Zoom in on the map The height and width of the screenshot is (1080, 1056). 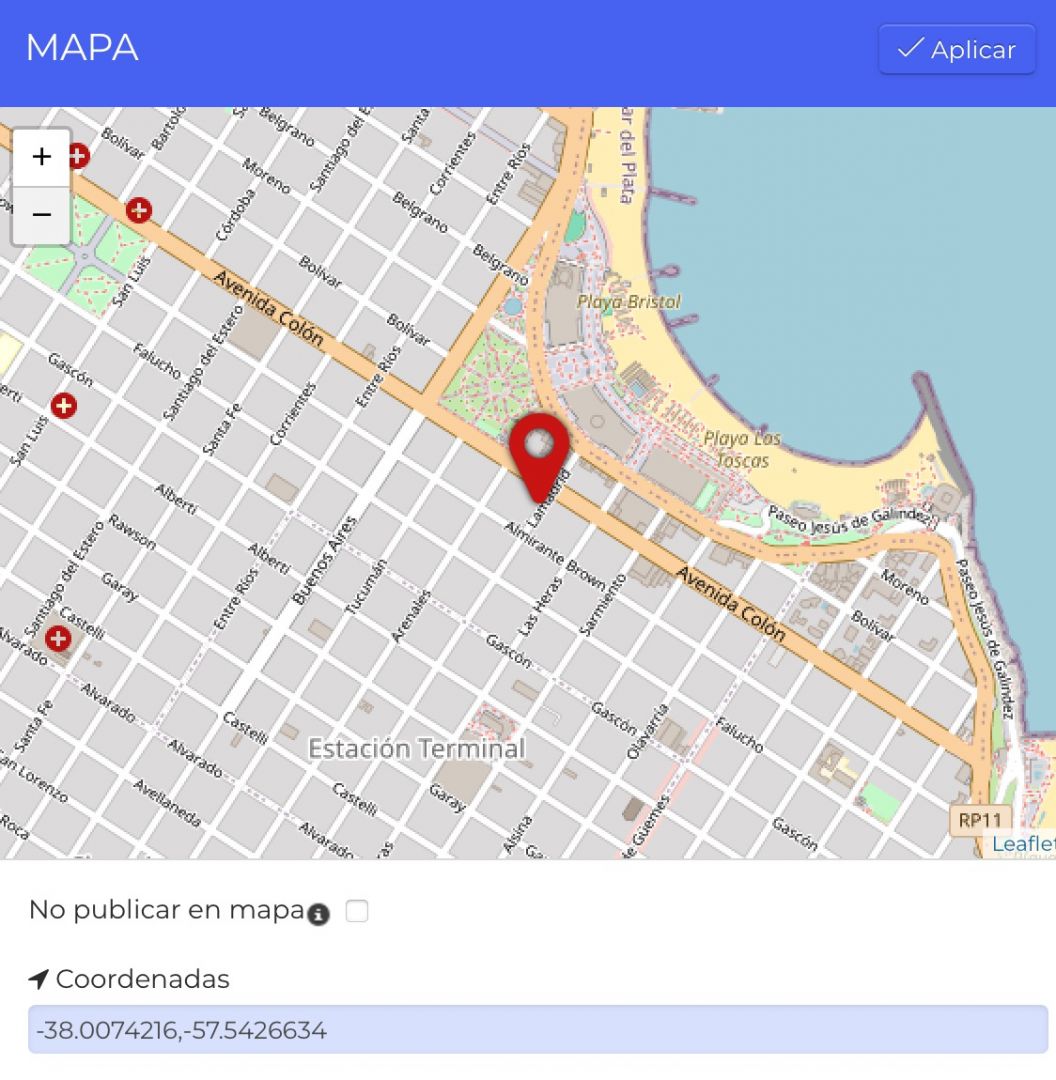(x=41, y=157)
